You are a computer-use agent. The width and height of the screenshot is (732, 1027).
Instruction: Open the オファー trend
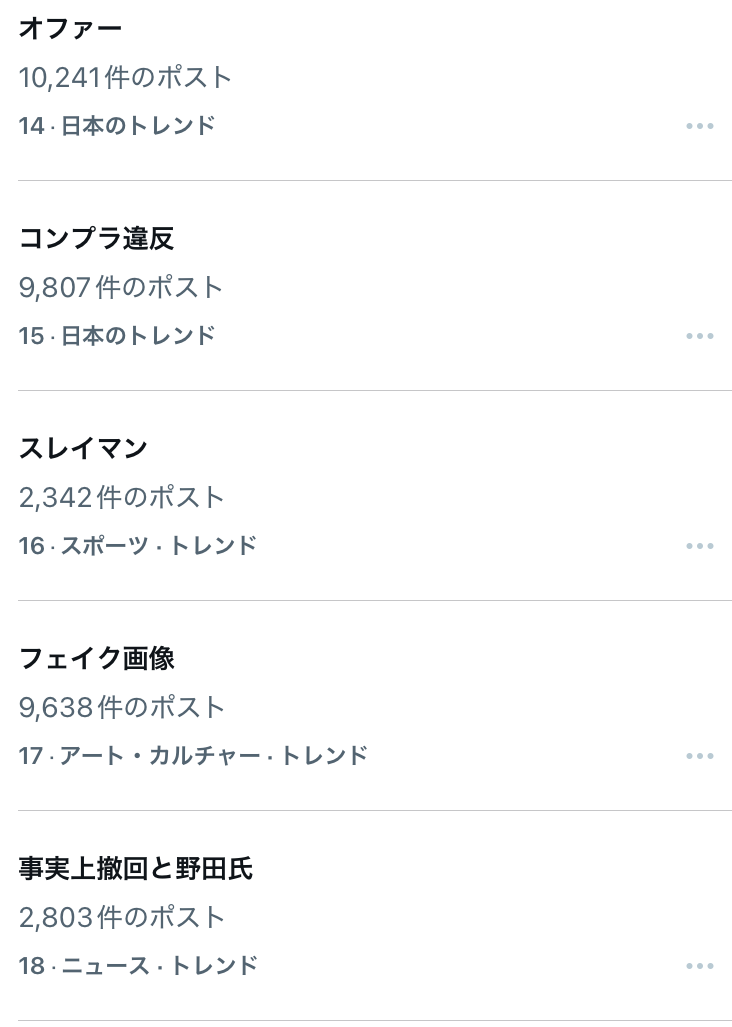tap(70, 29)
